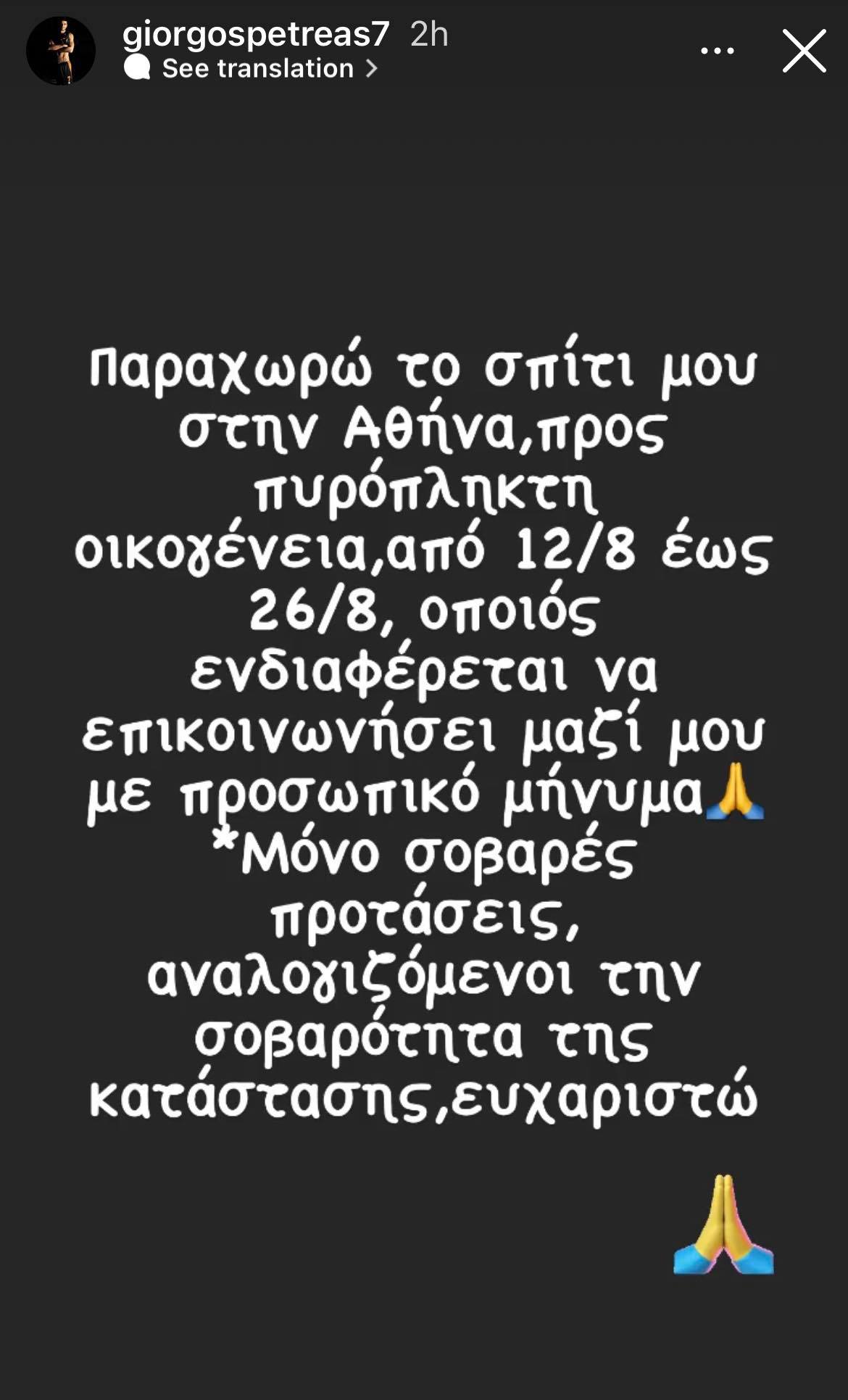Tap See translation

(x=252, y=68)
